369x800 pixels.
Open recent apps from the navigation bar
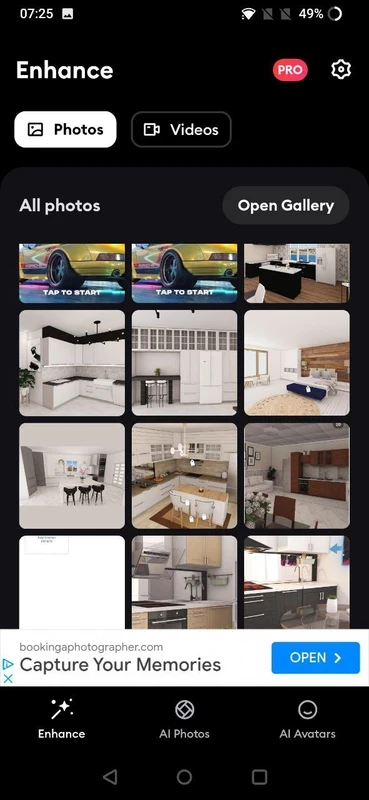259,777
